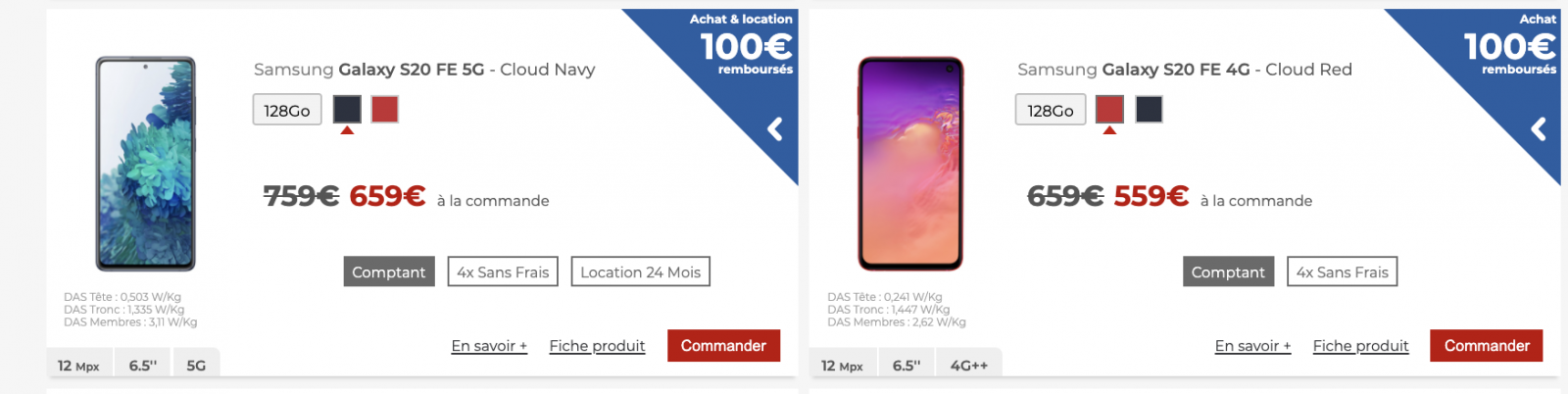The height and width of the screenshot is (394, 1568).
Task: Select Comptant payment for Galaxy S20 FE 4G
Action: point(1228,271)
